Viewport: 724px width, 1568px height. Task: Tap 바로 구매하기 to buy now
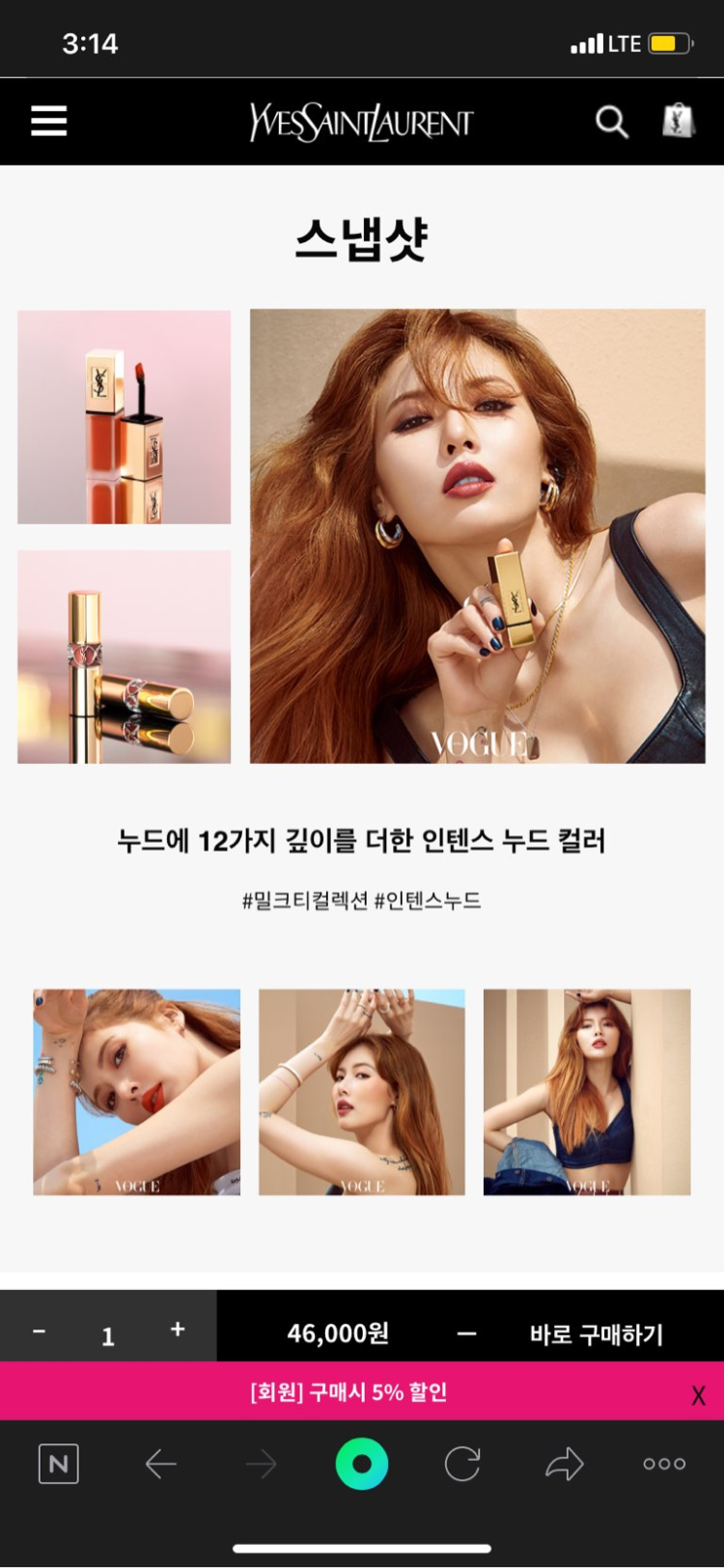[597, 1334]
